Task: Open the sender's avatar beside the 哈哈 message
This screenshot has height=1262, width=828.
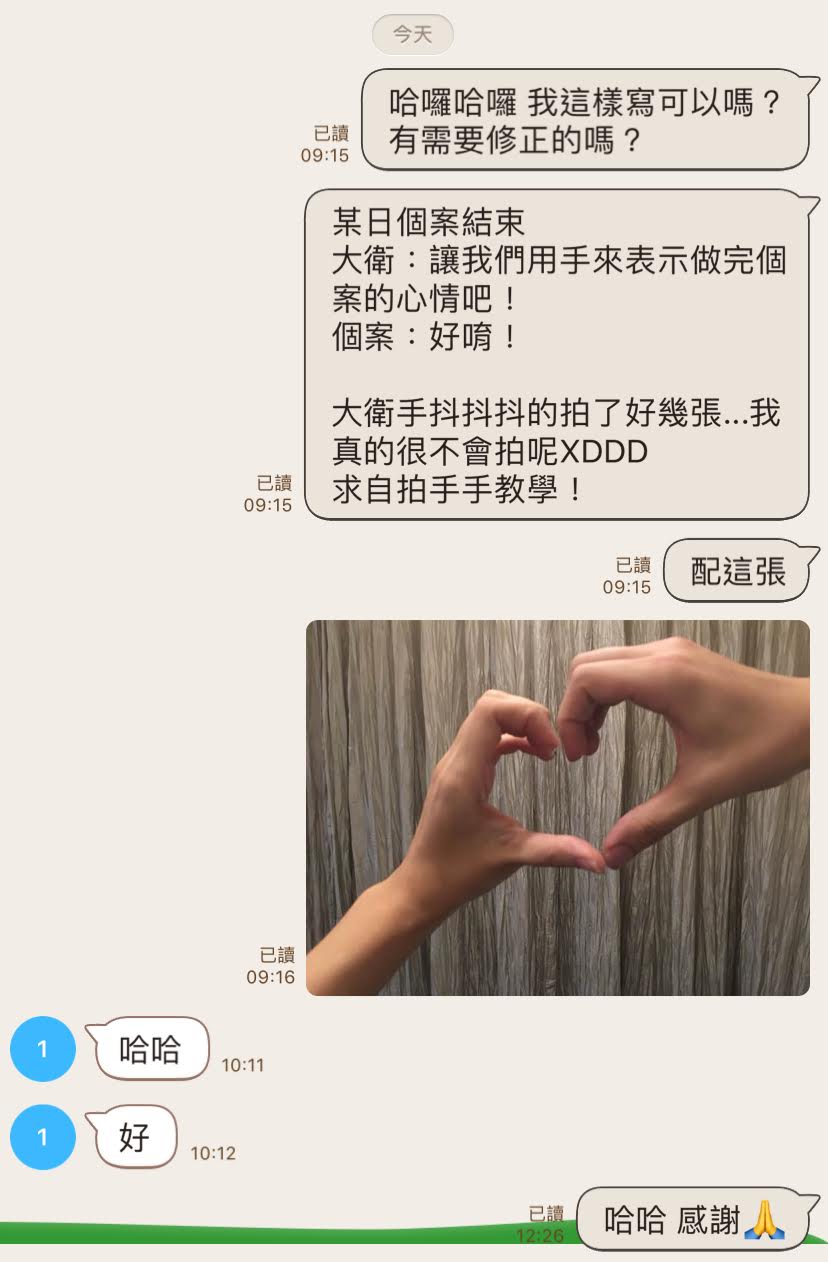Action: coord(42,1049)
